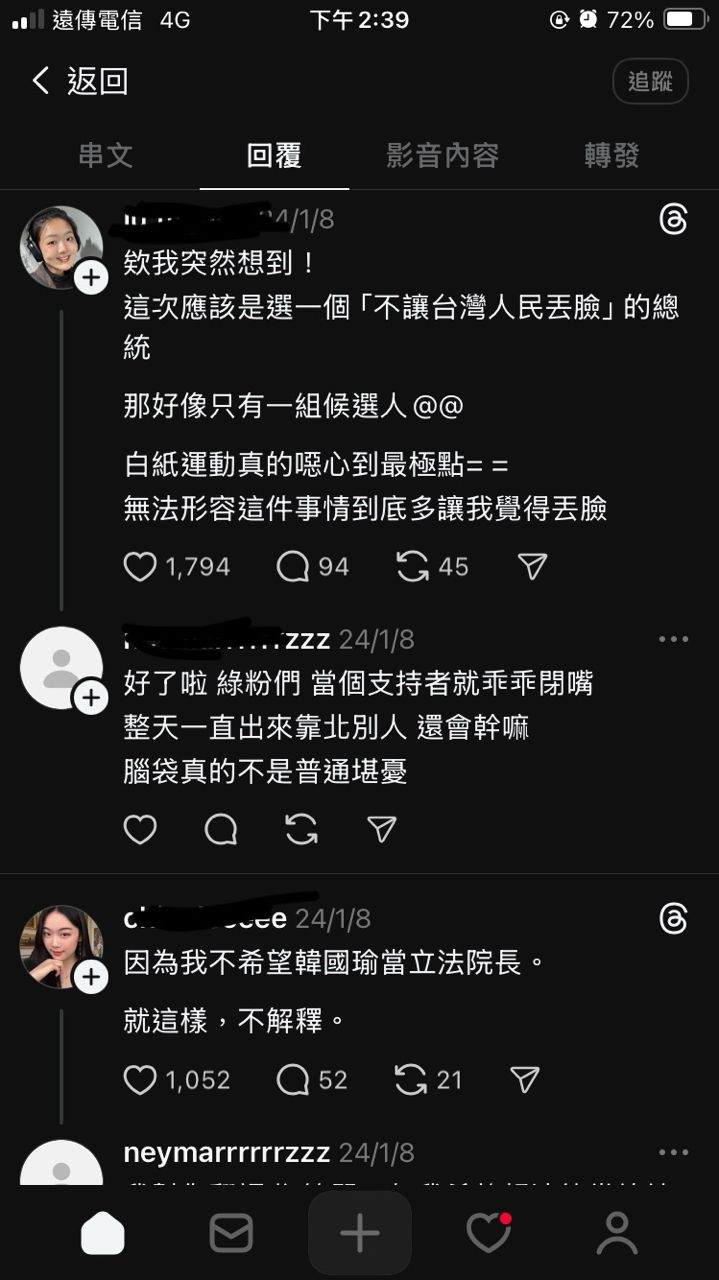This screenshot has width=719, height=1280.
Task: Share the post about 韓國瑜當立法院長
Action: [x=525, y=1079]
